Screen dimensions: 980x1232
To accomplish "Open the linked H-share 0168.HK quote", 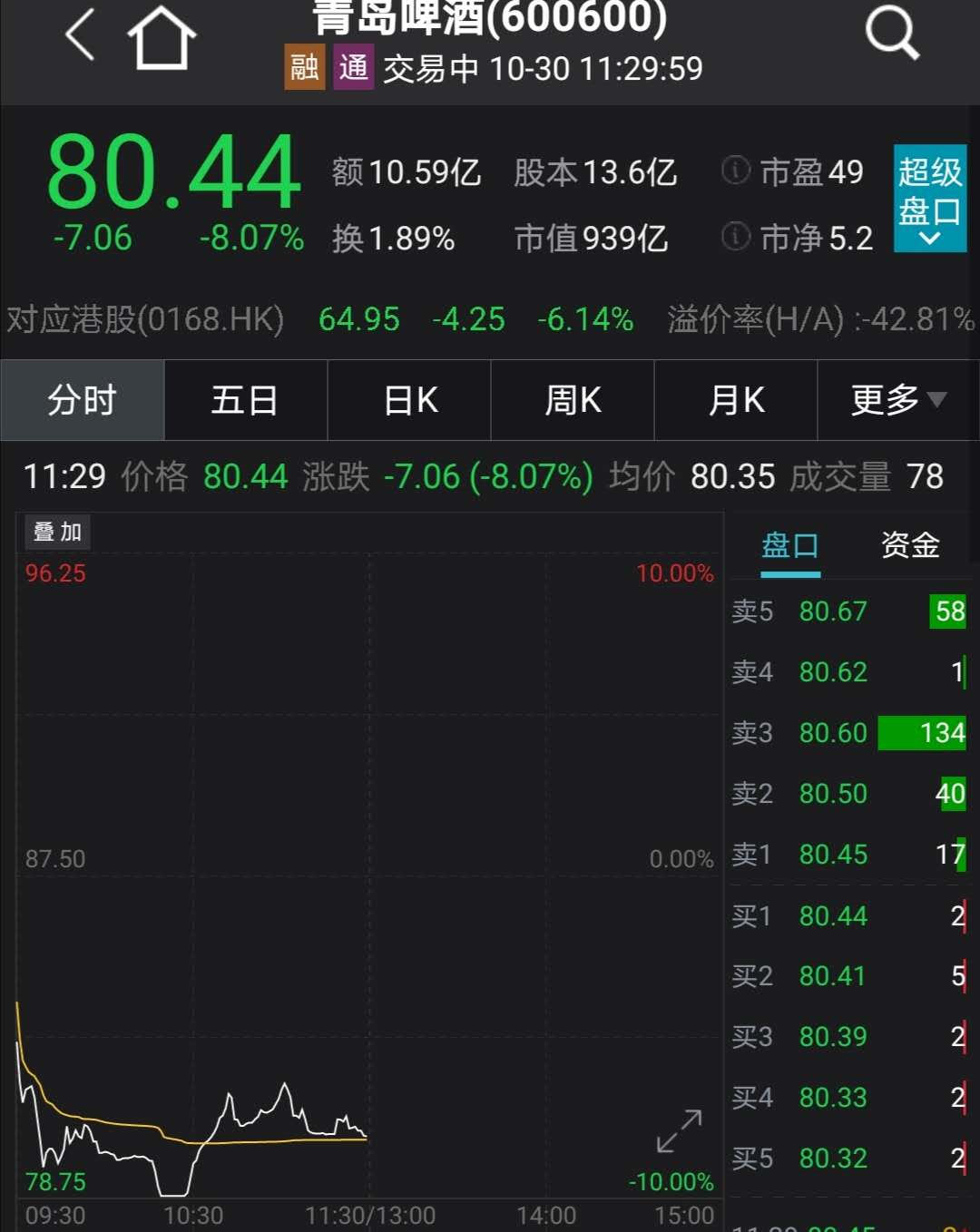I will tap(145, 319).
